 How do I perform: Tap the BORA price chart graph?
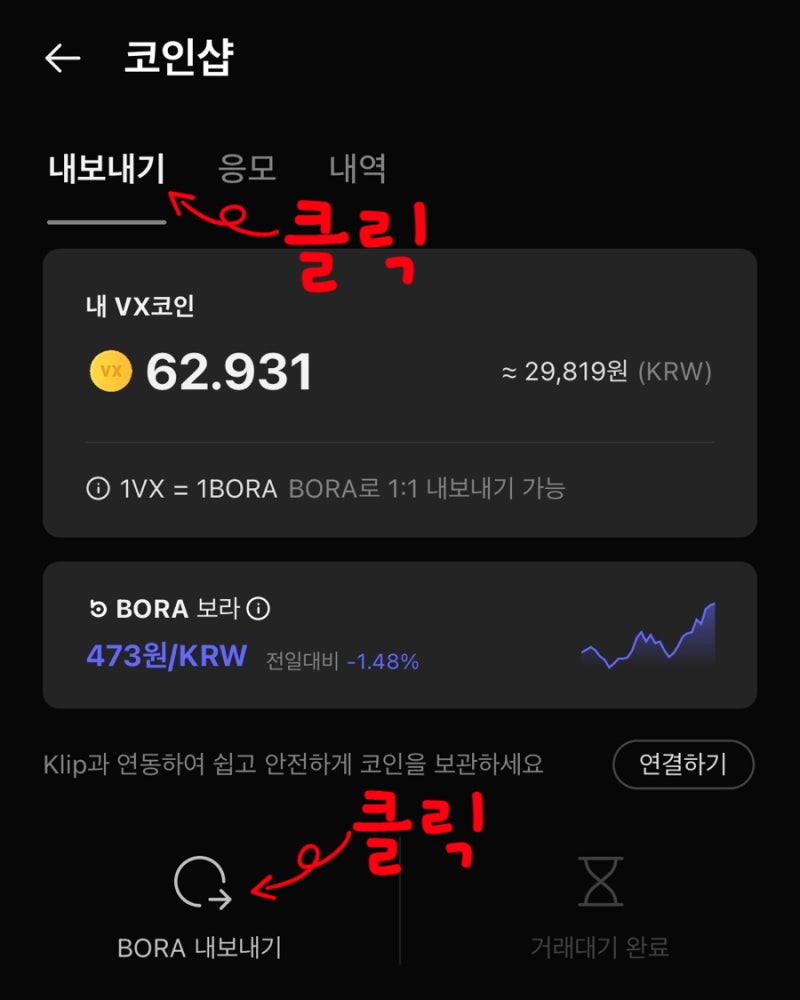[650, 635]
